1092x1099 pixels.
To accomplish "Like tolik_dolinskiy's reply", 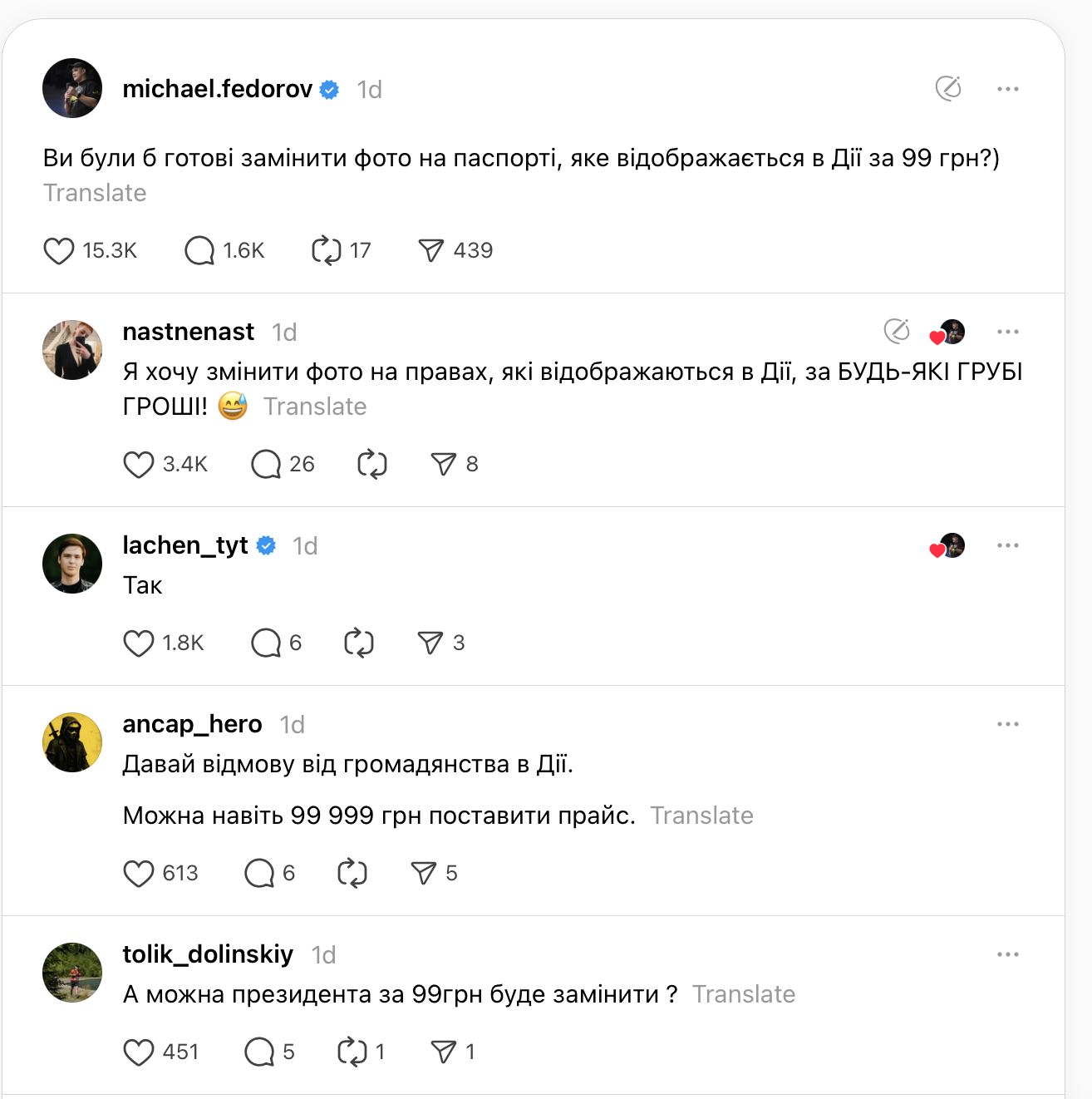I will (x=139, y=1052).
